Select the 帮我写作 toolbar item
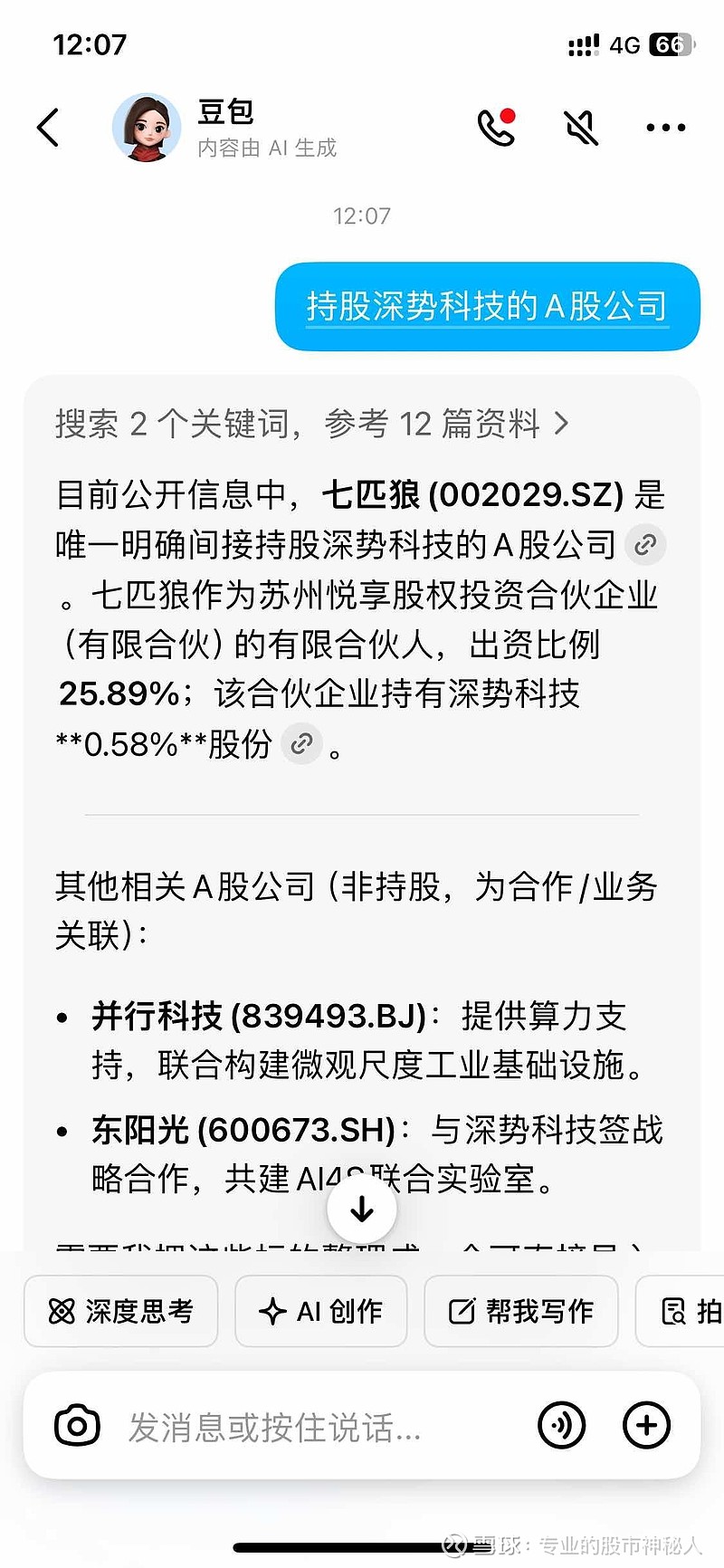This screenshot has width=724, height=1568. [x=521, y=1311]
